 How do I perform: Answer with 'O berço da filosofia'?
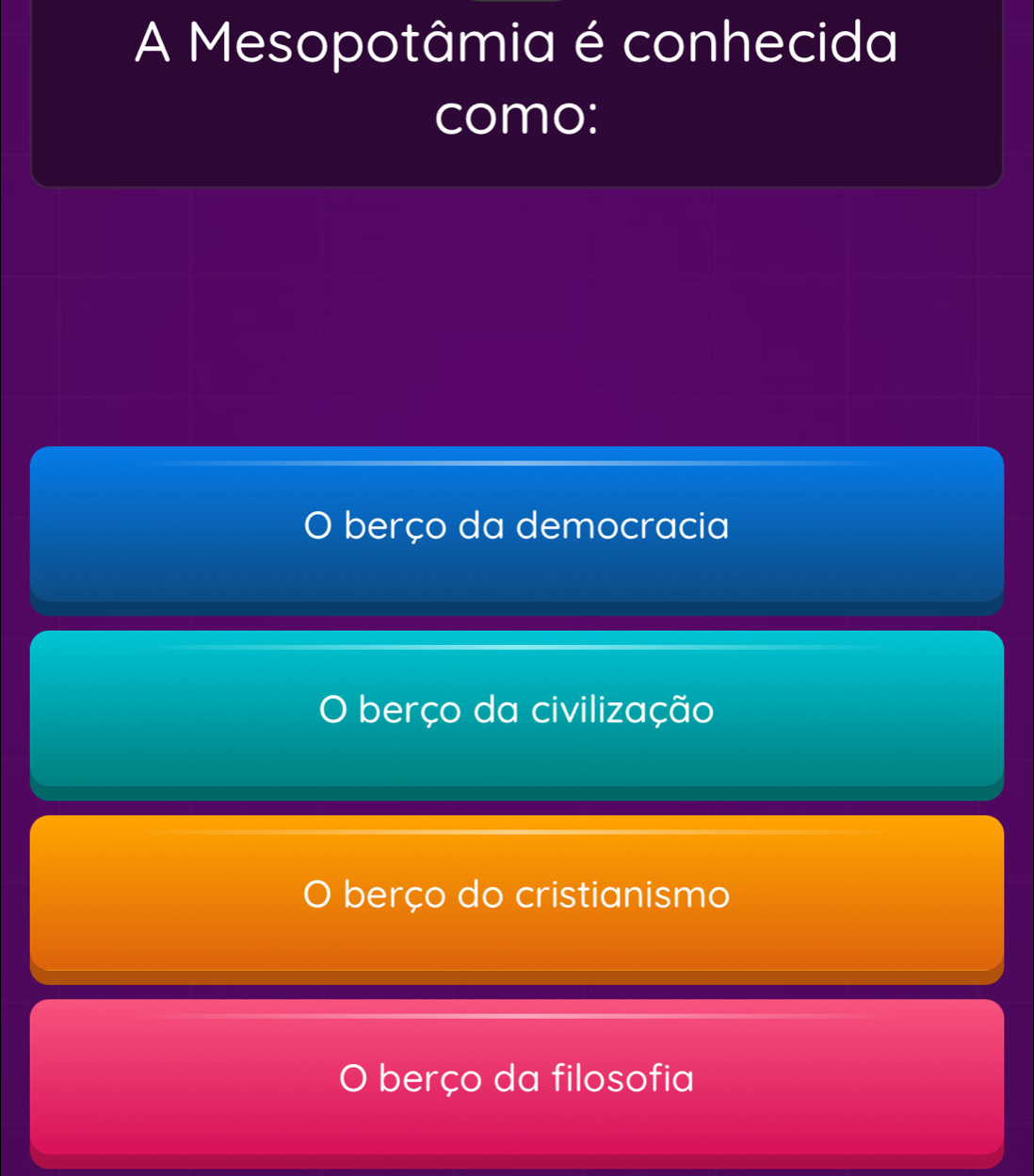(x=516, y=1078)
